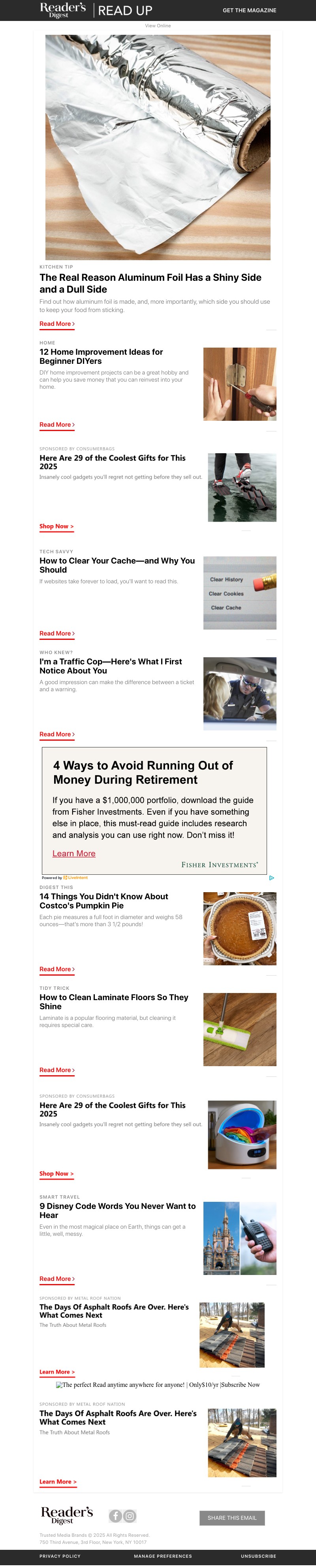Image resolution: width=316 pixels, height=1568 pixels.
Task: Read More on Disney code words
Action: [x=56, y=1279]
